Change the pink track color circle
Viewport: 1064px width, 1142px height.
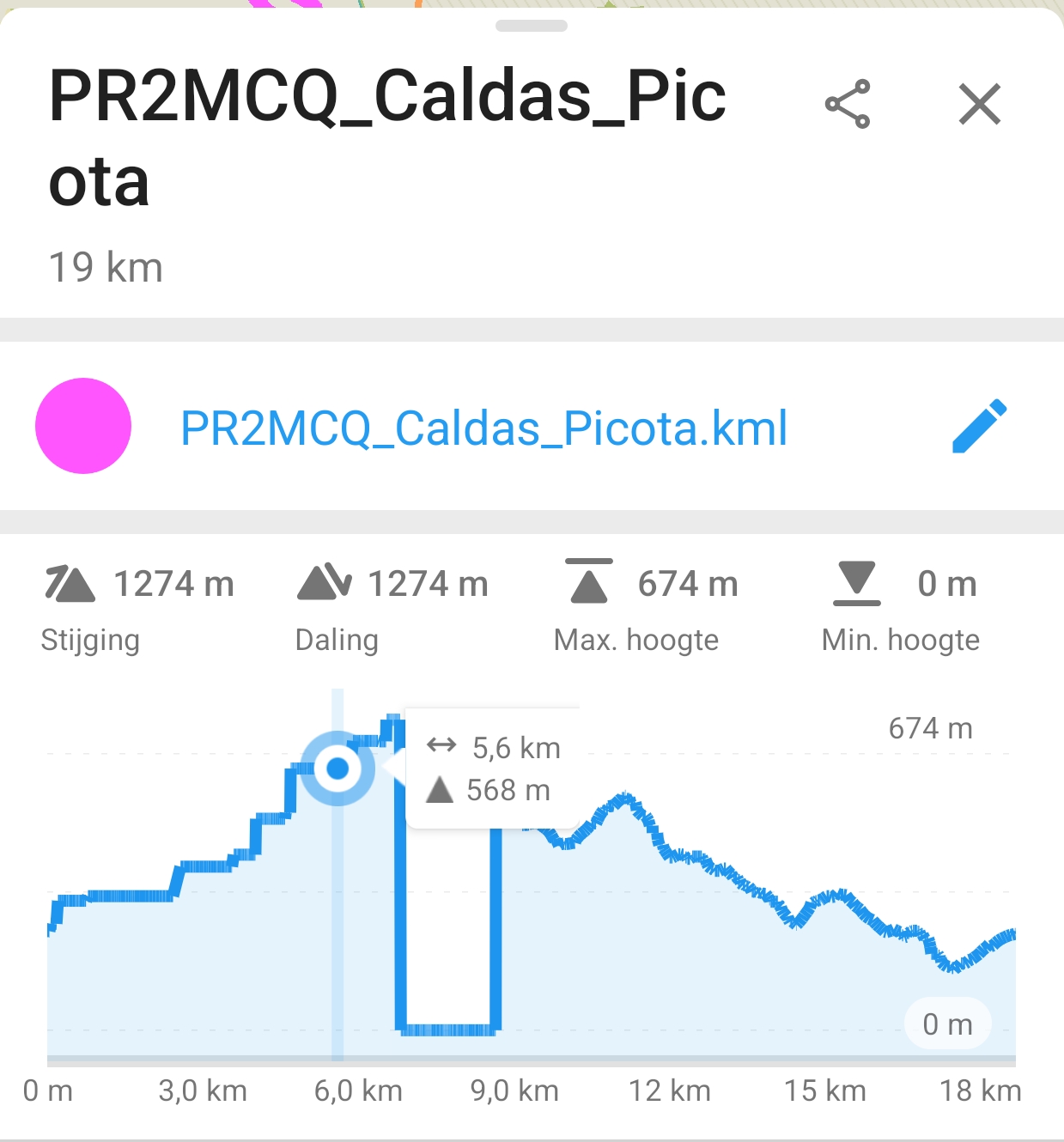click(83, 426)
